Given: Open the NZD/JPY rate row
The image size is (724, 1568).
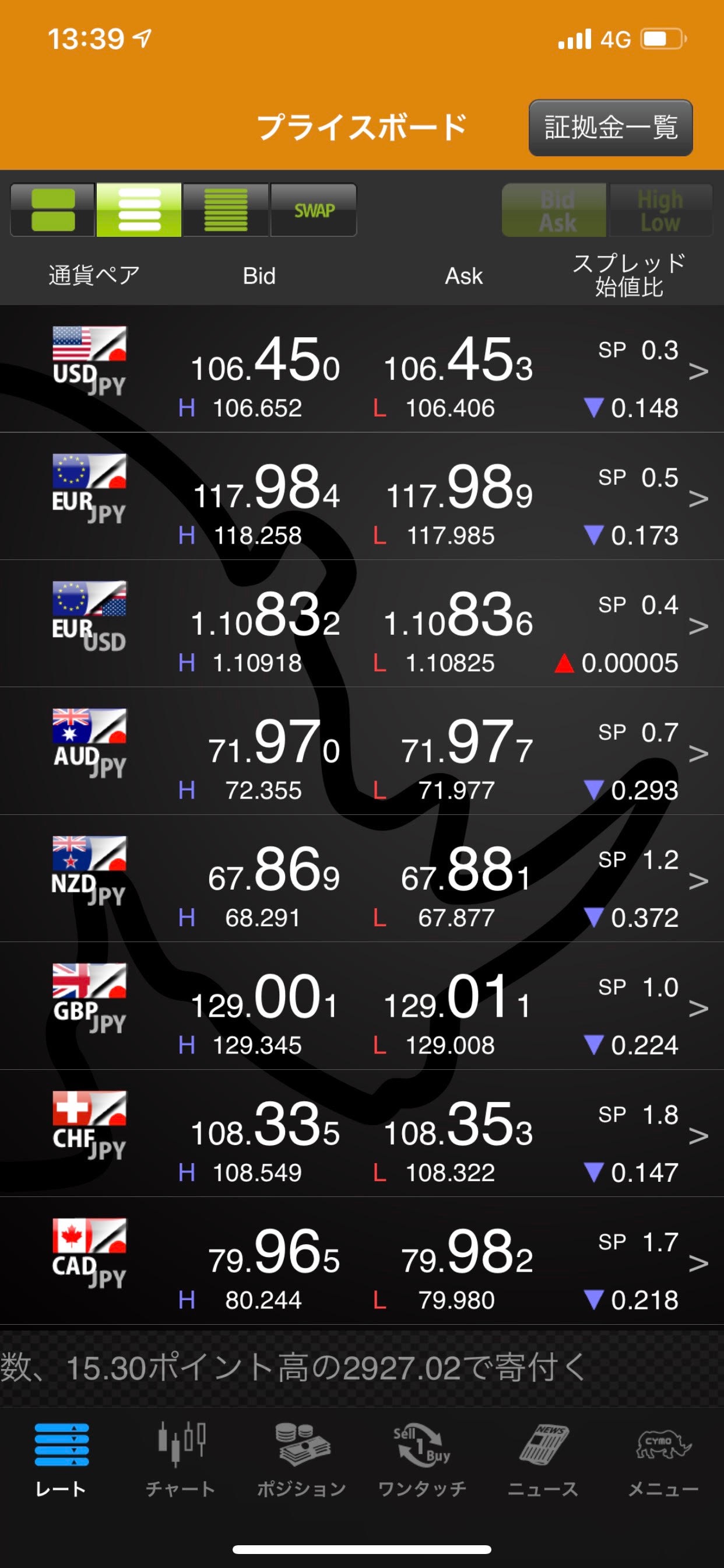Looking at the screenshot, I should (361, 878).
